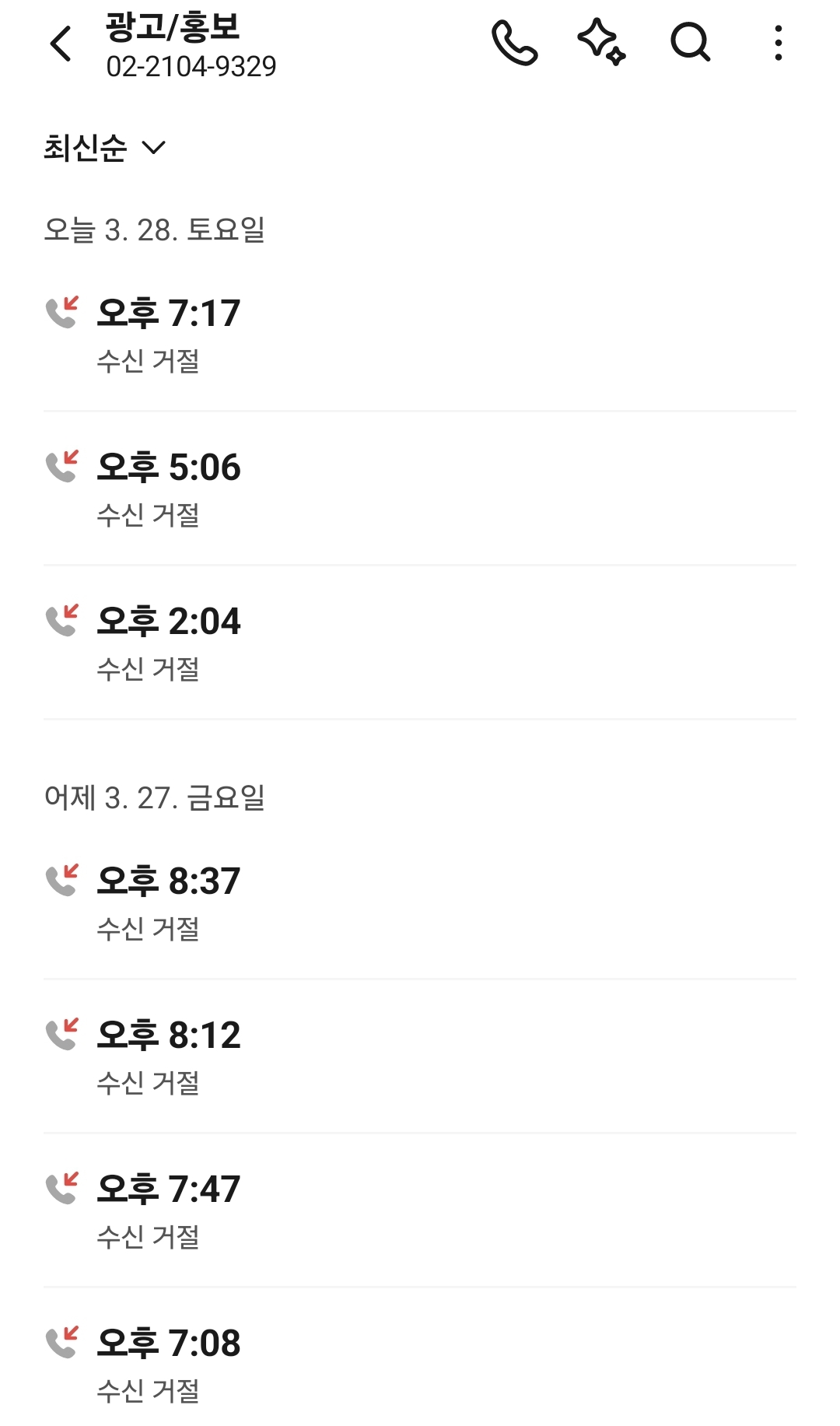Screen dimensions: 840x1426
Task: Go back from the call history
Action: (61, 44)
